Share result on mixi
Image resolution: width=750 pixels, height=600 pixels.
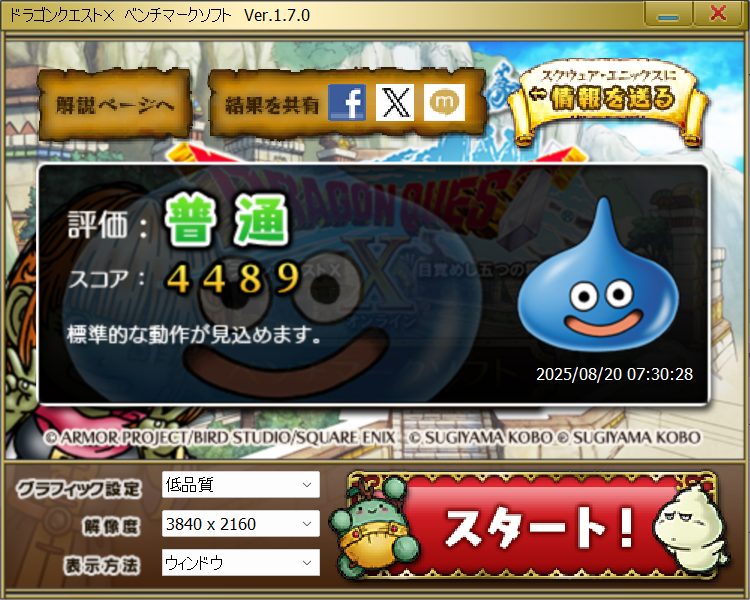coord(443,103)
